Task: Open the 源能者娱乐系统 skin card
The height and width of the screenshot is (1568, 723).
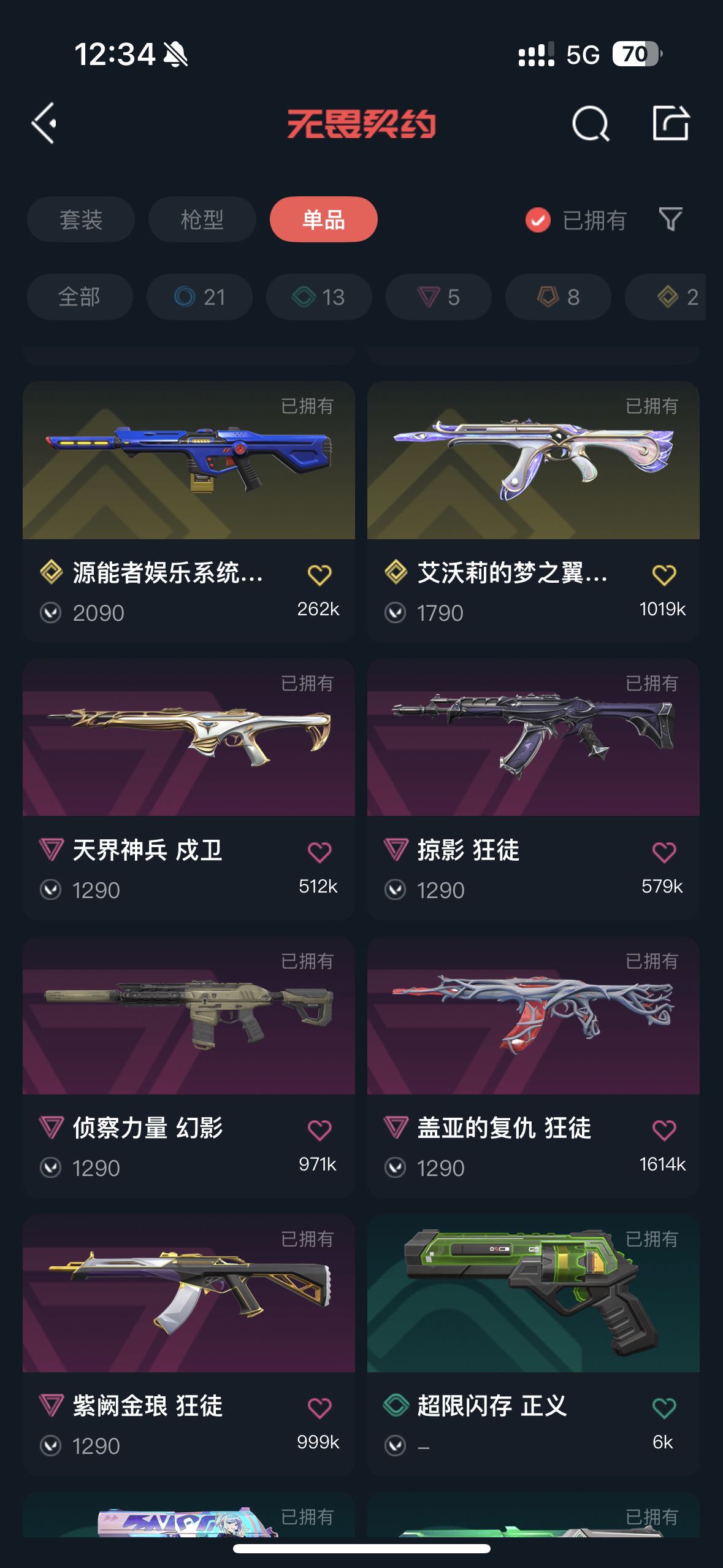Action: (x=189, y=512)
